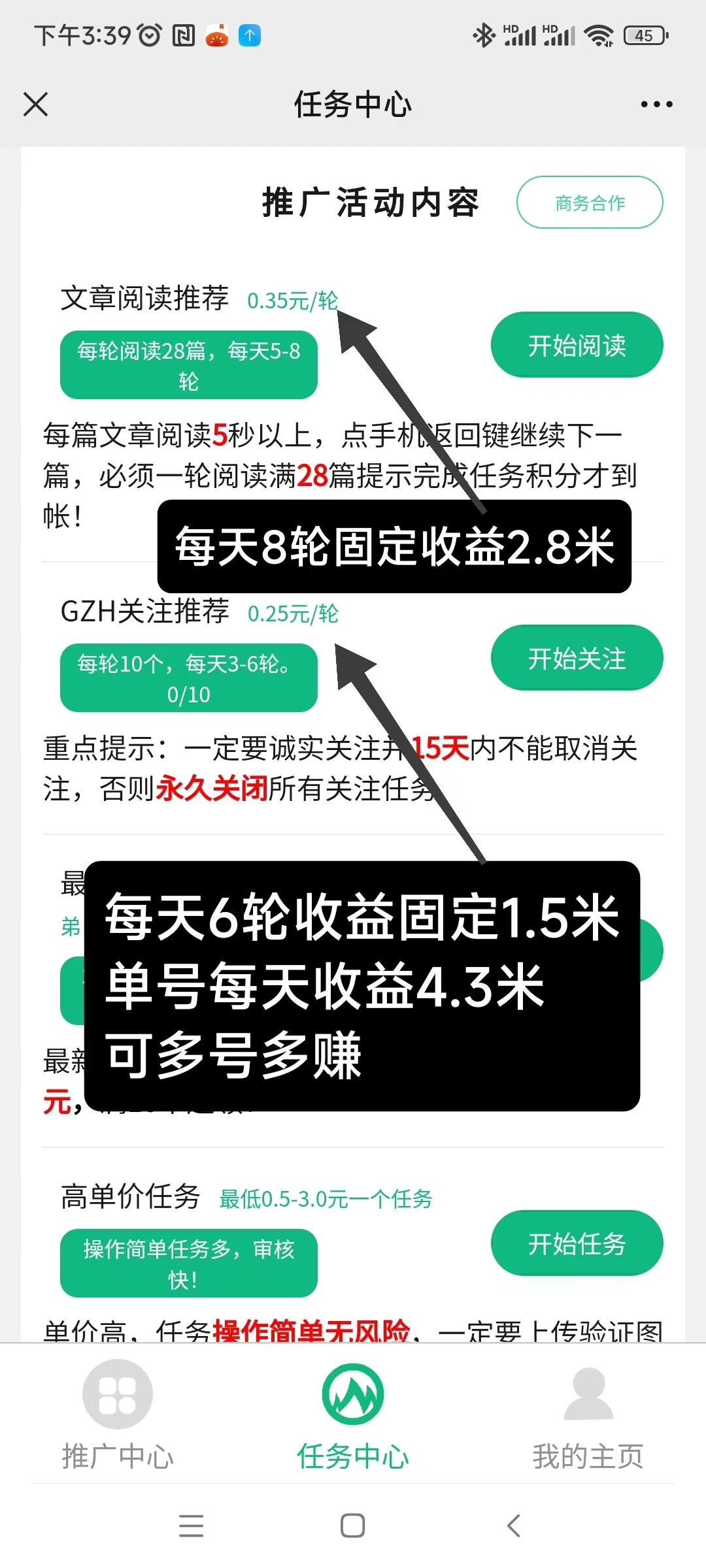Click the 开始阅读 button

coord(577,345)
